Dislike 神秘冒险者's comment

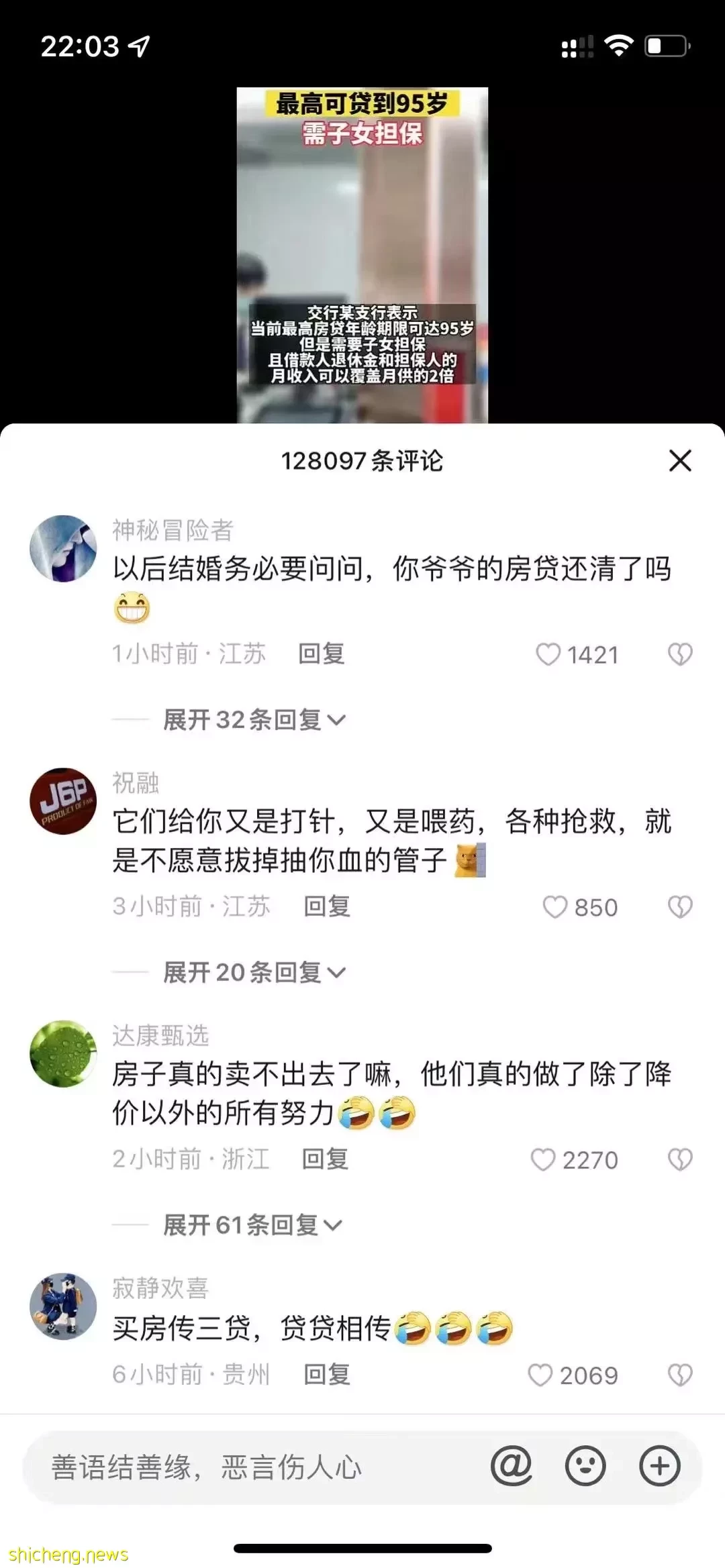[680, 654]
